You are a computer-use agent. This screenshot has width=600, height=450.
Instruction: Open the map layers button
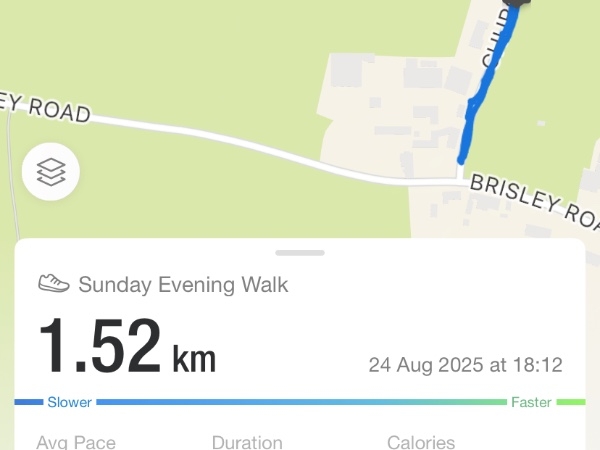(51, 173)
